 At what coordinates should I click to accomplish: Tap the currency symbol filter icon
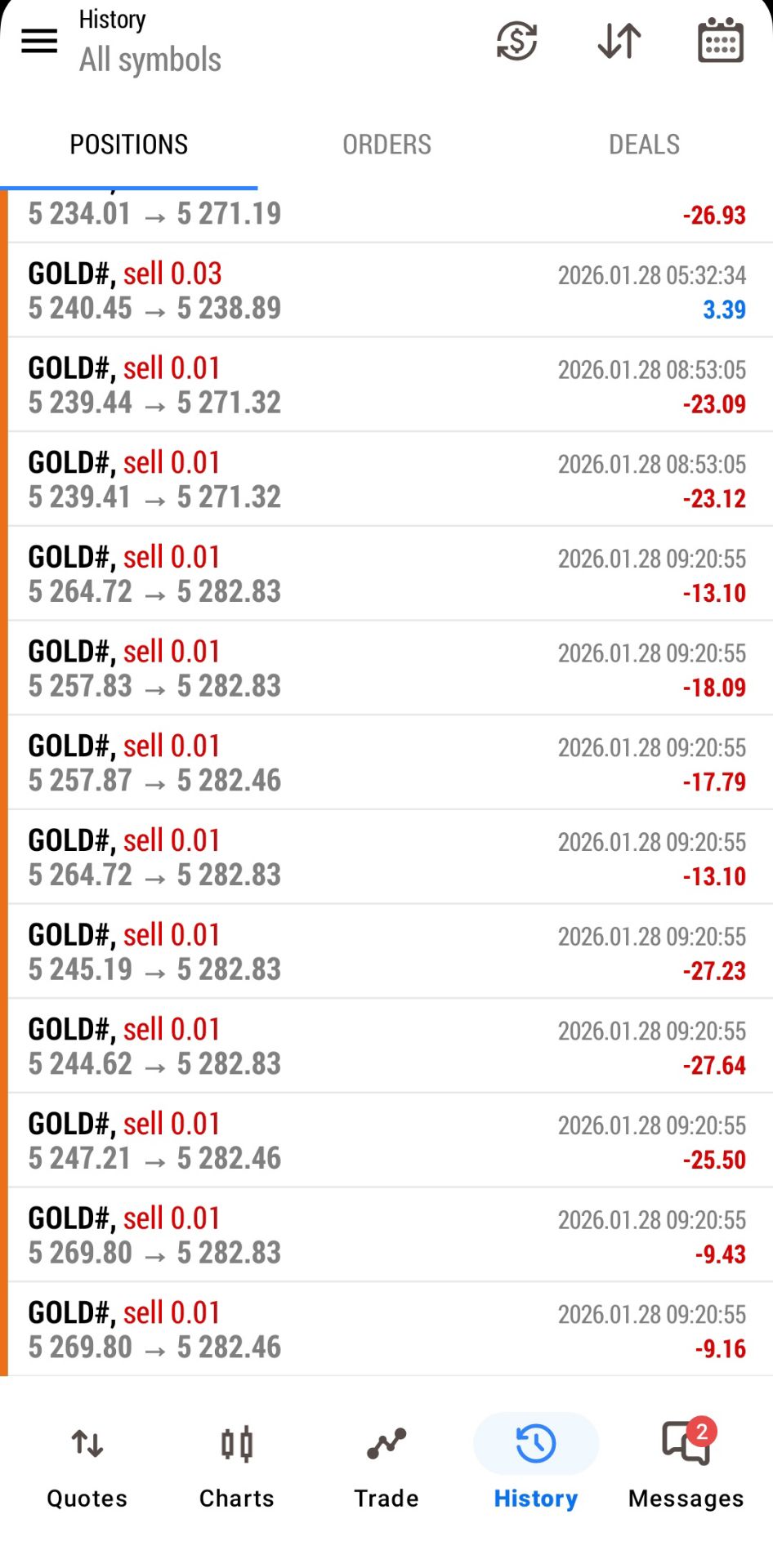point(516,41)
